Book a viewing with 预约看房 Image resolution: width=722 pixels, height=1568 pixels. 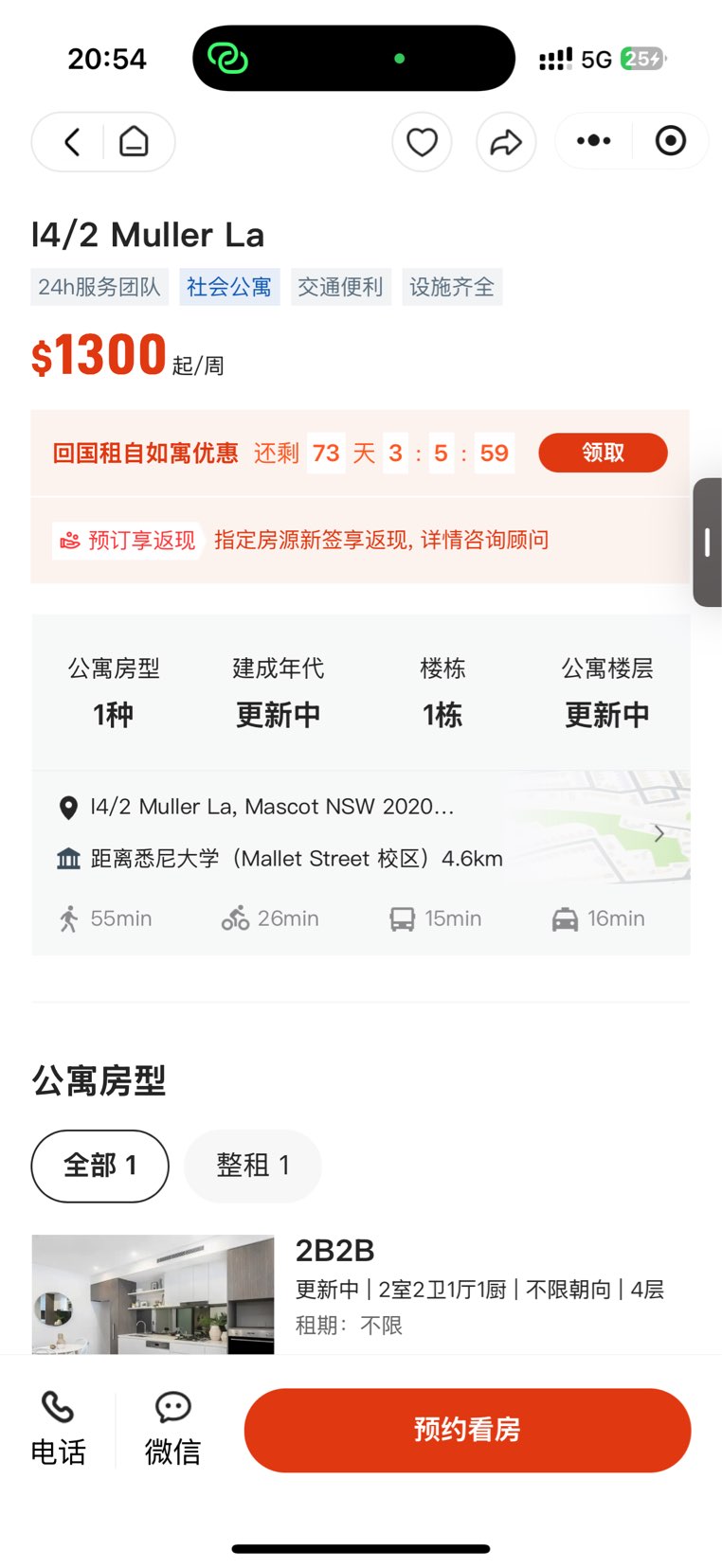(467, 1430)
